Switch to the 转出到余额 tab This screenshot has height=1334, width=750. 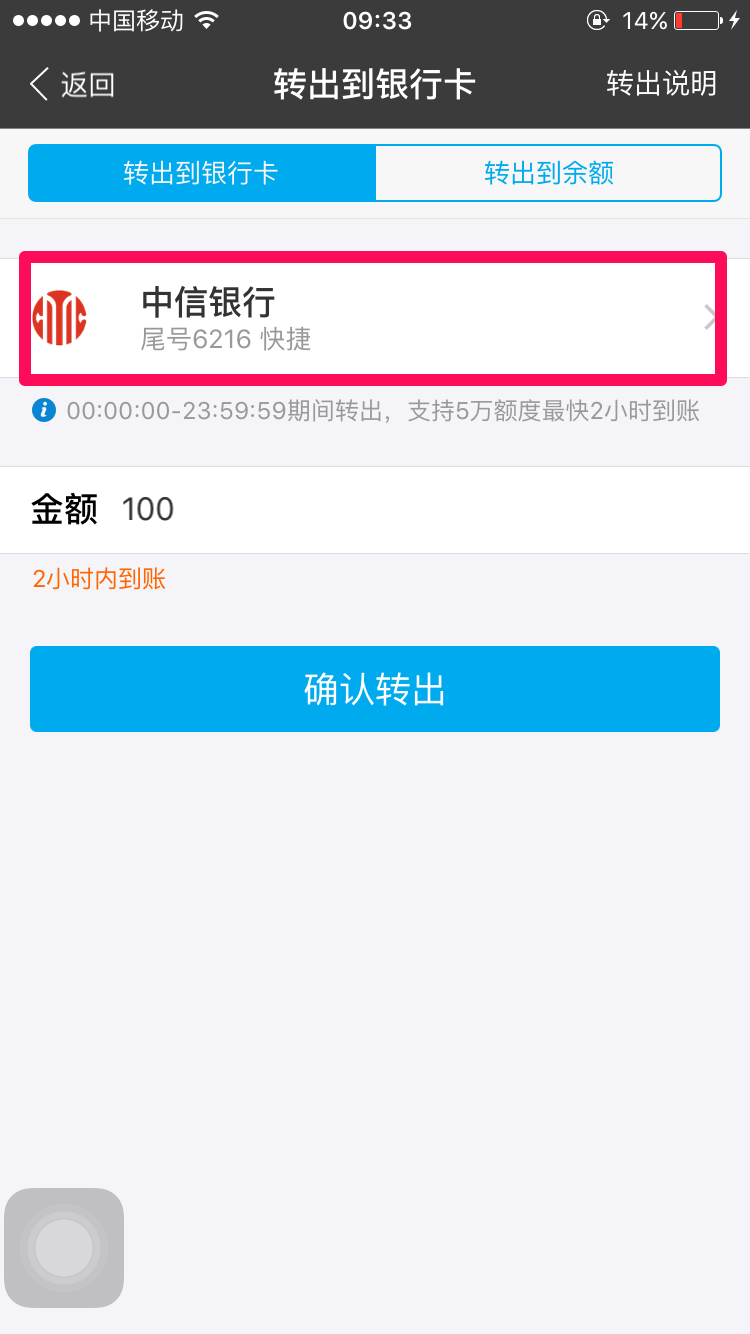pyautogui.click(x=548, y=173)
